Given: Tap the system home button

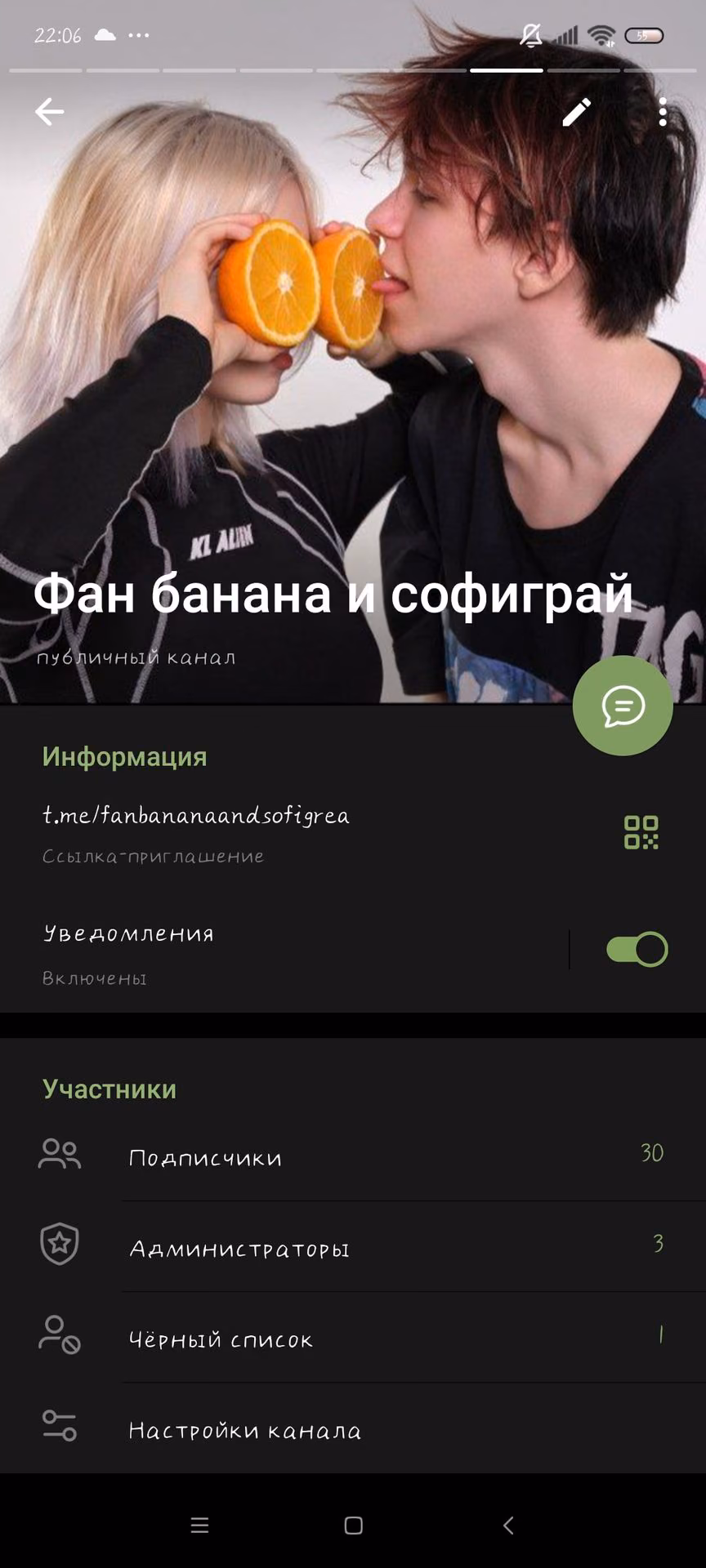Looking at the screenshot, I should pos(353,1526).
